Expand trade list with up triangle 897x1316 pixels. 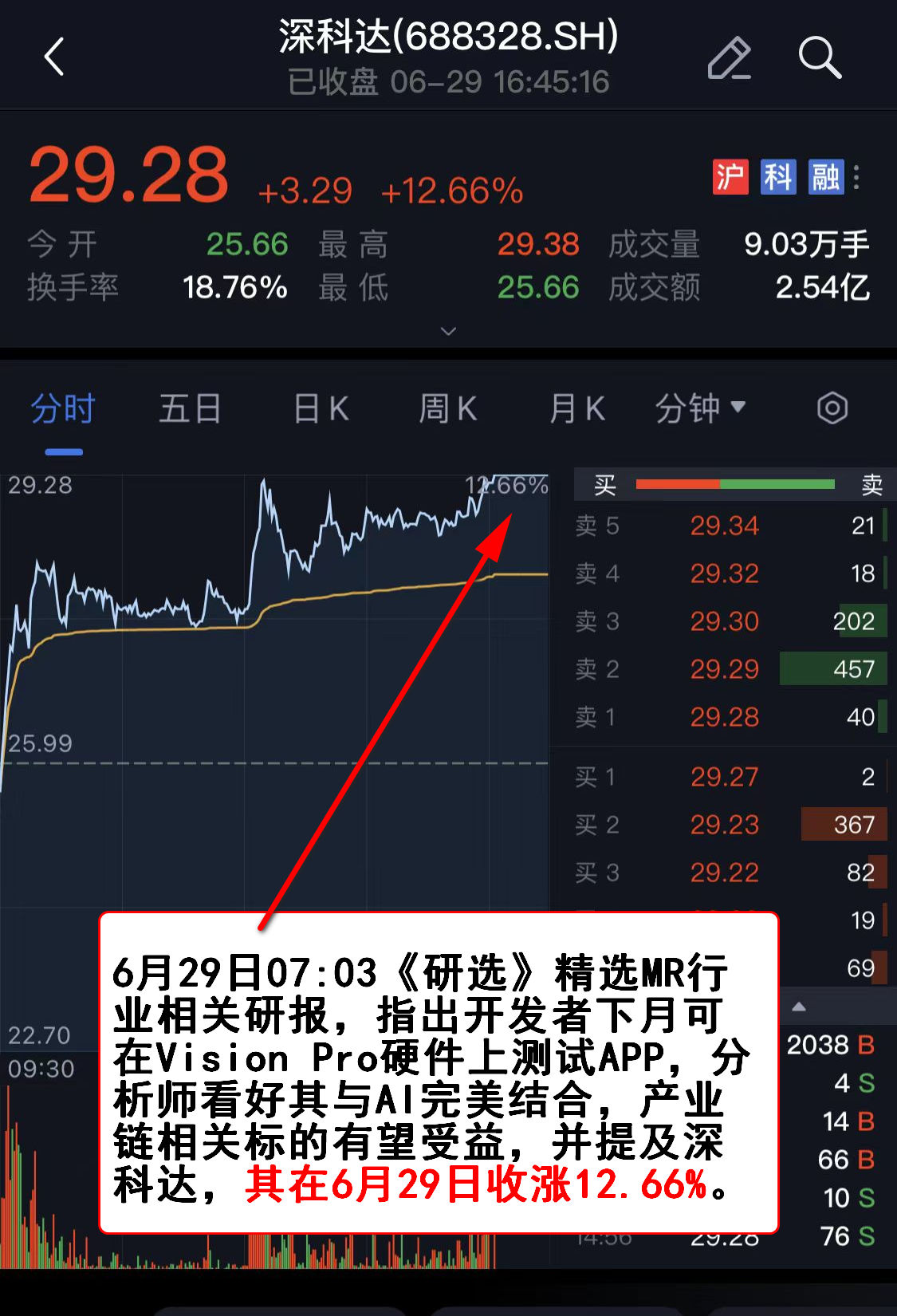click(798, 1007)
